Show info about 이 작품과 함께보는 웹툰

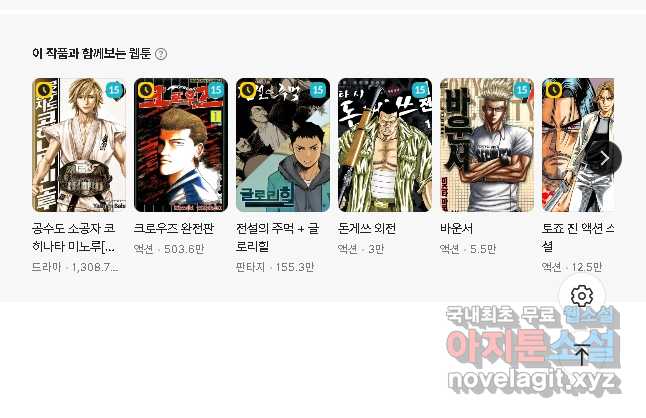click(x=161, y=54)
